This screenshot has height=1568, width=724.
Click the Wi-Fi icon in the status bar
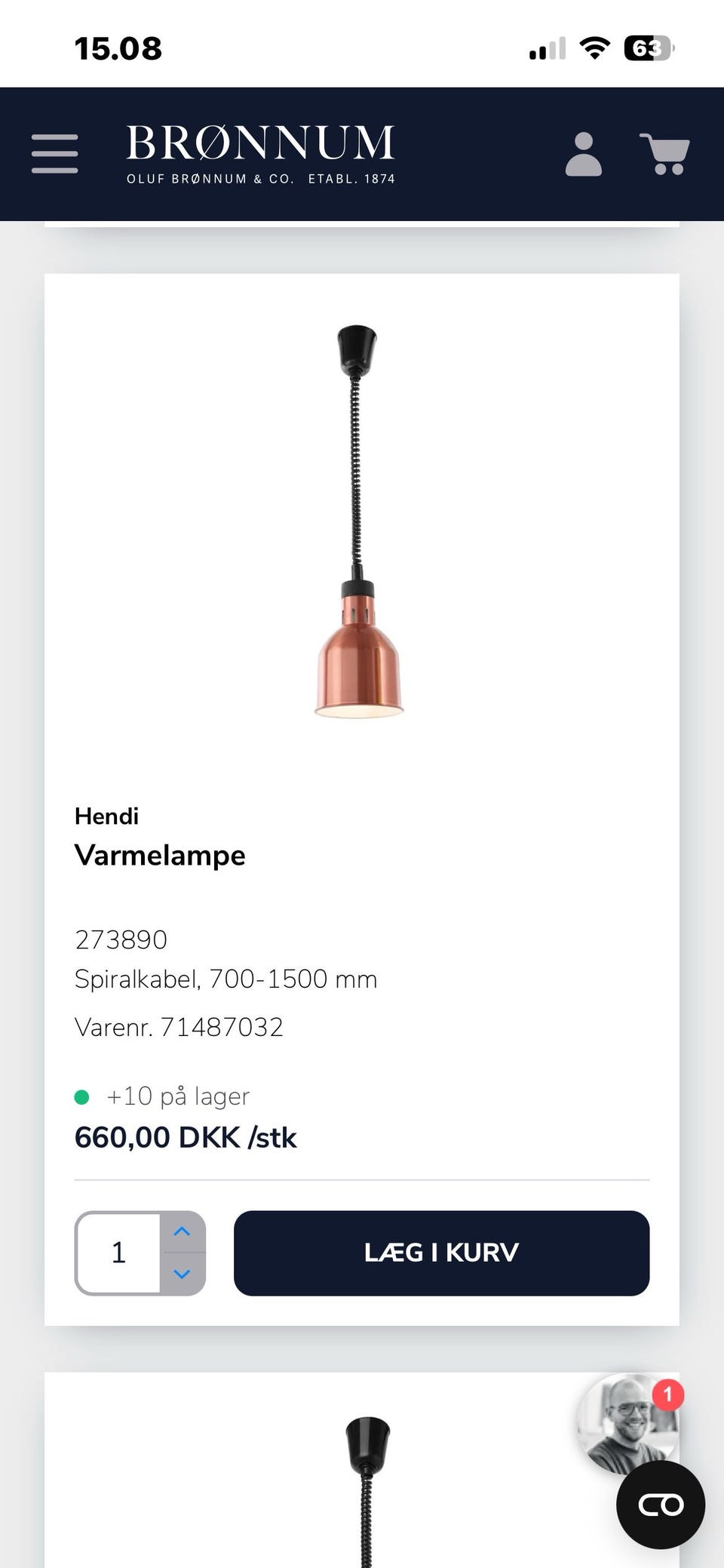(595, 47)
